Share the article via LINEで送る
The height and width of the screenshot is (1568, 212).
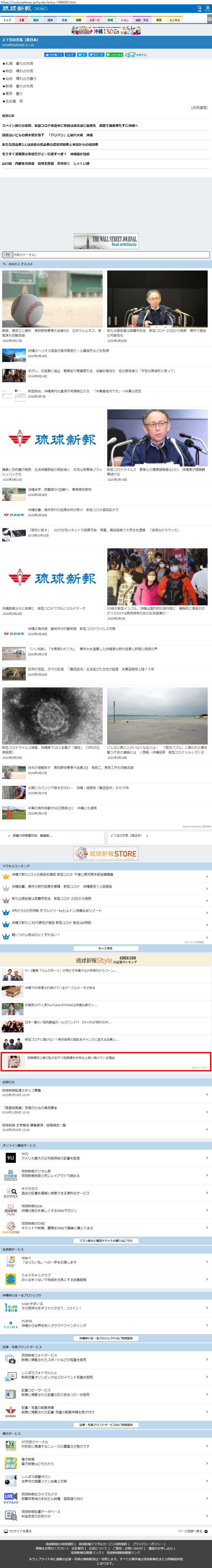tap(115, 55)
